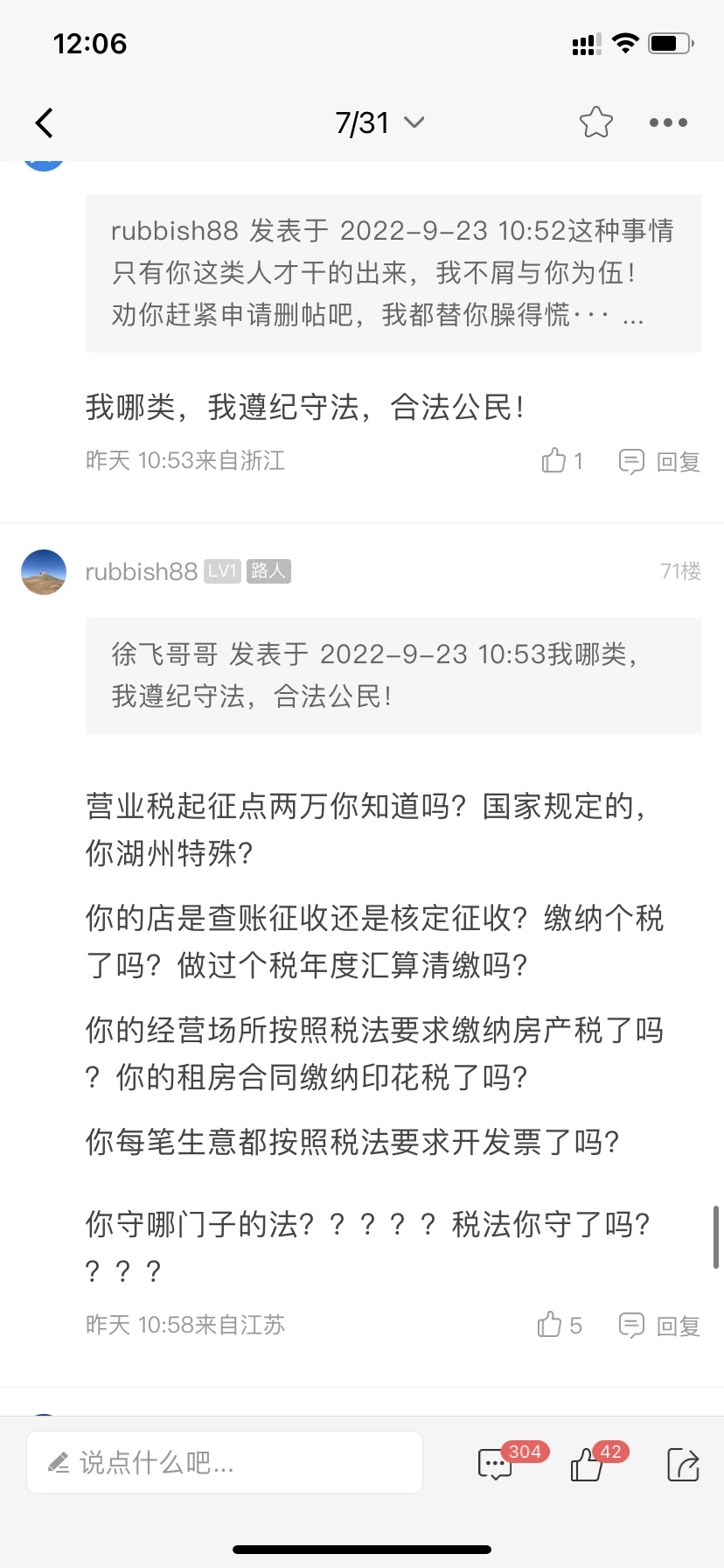This screenshot has height=1568, width=724.
Task: Tap the 说点什么吧 comment input box
Action: click(x=225, y=1462)
